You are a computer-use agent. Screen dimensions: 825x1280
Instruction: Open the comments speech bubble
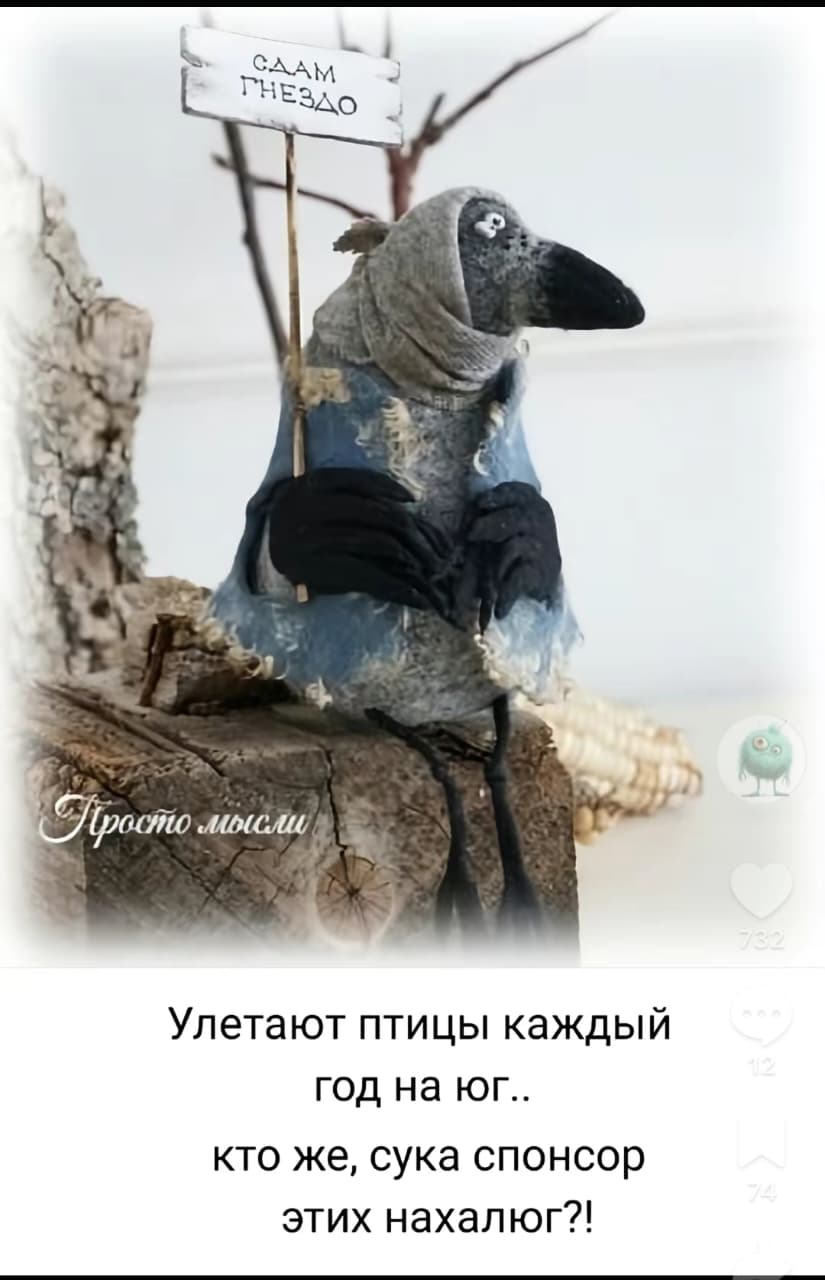pos(762,1017)
